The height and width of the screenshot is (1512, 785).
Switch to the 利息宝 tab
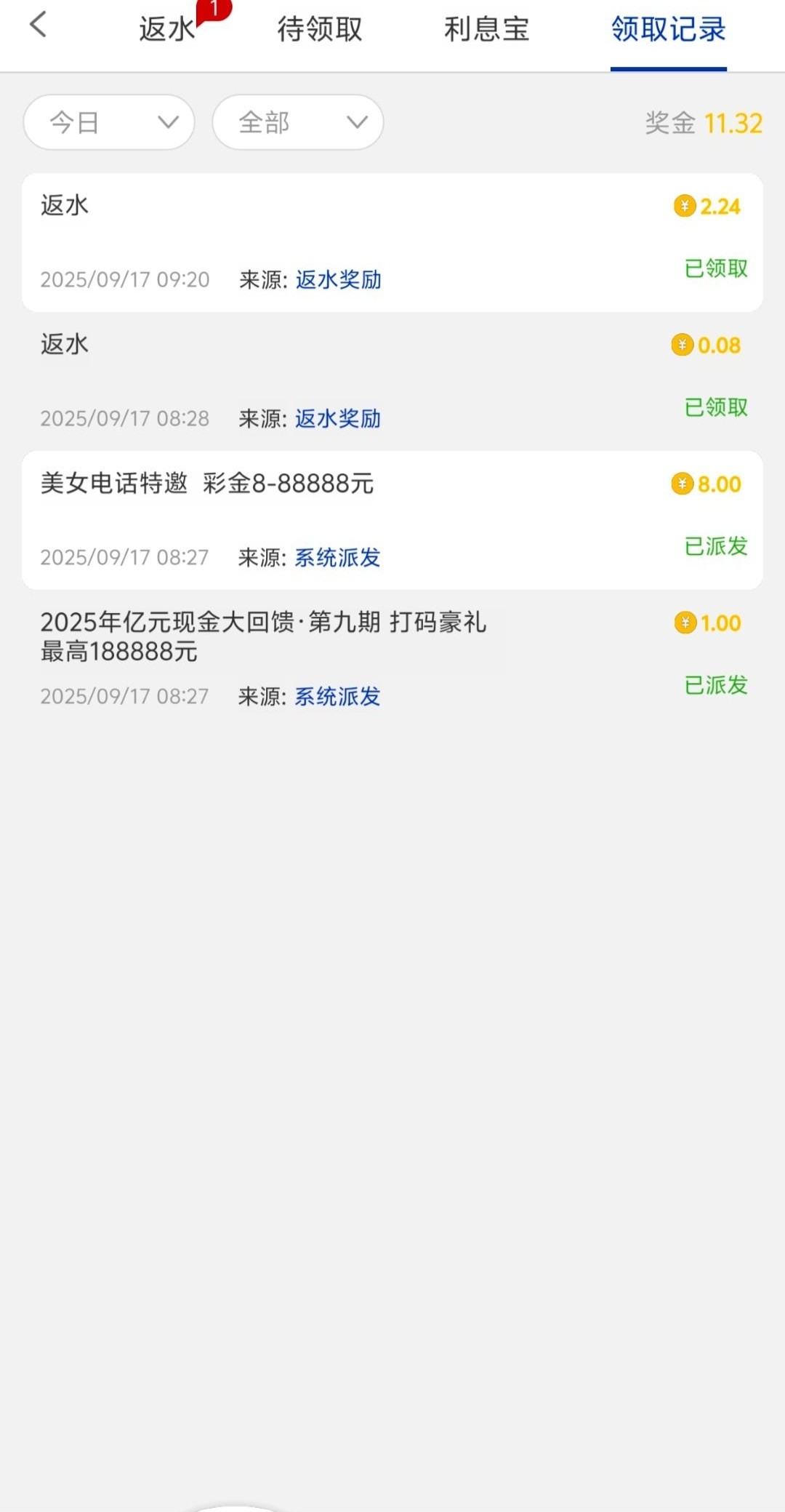click(486, 29)
